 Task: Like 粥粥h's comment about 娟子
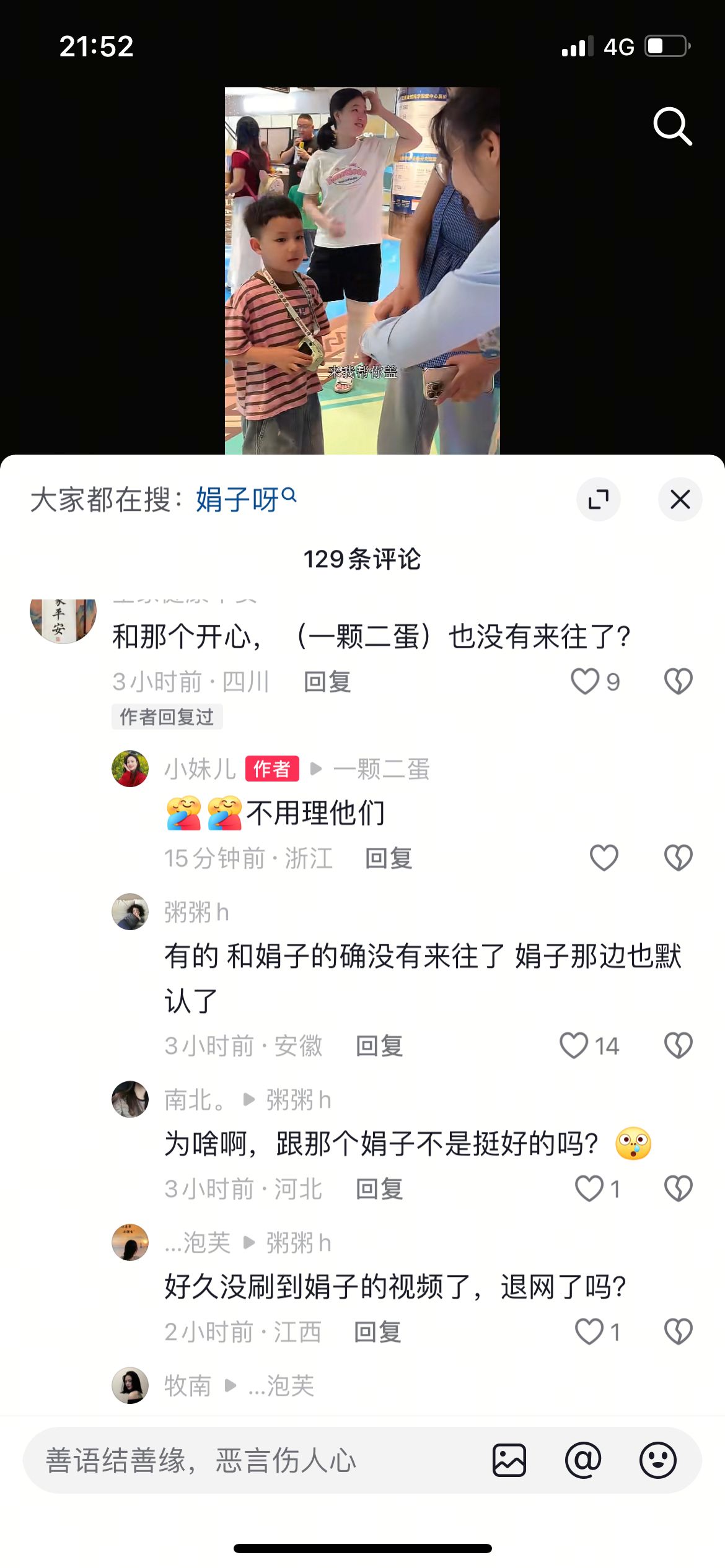point(574,1045)
